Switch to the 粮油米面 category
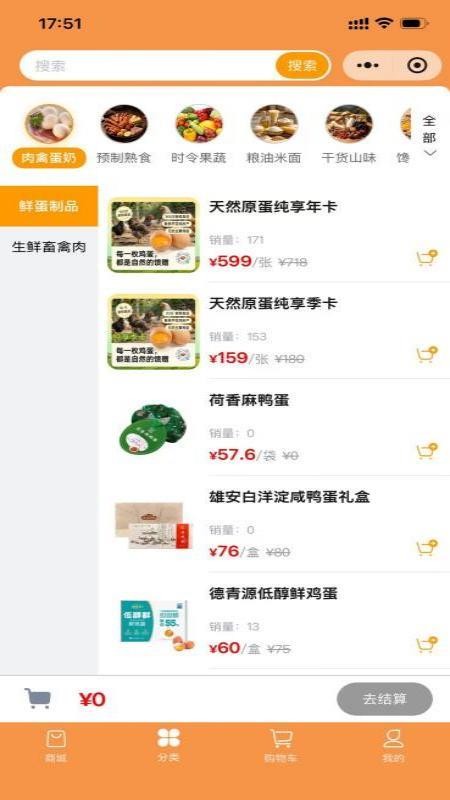The height and width of the screenshot is (800, 450). pos(274,135)
